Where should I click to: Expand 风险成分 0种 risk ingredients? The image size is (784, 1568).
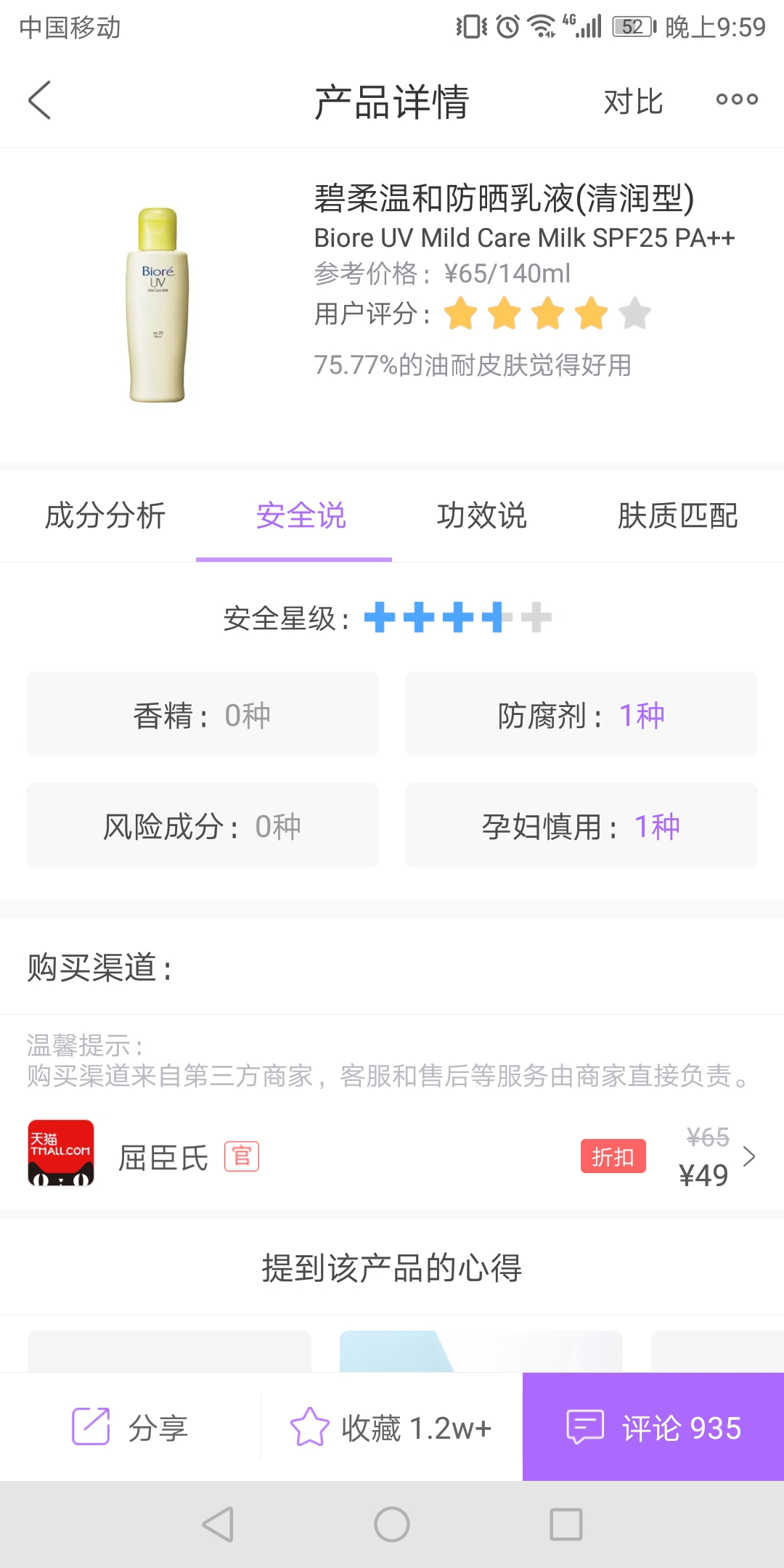point(202,825)
